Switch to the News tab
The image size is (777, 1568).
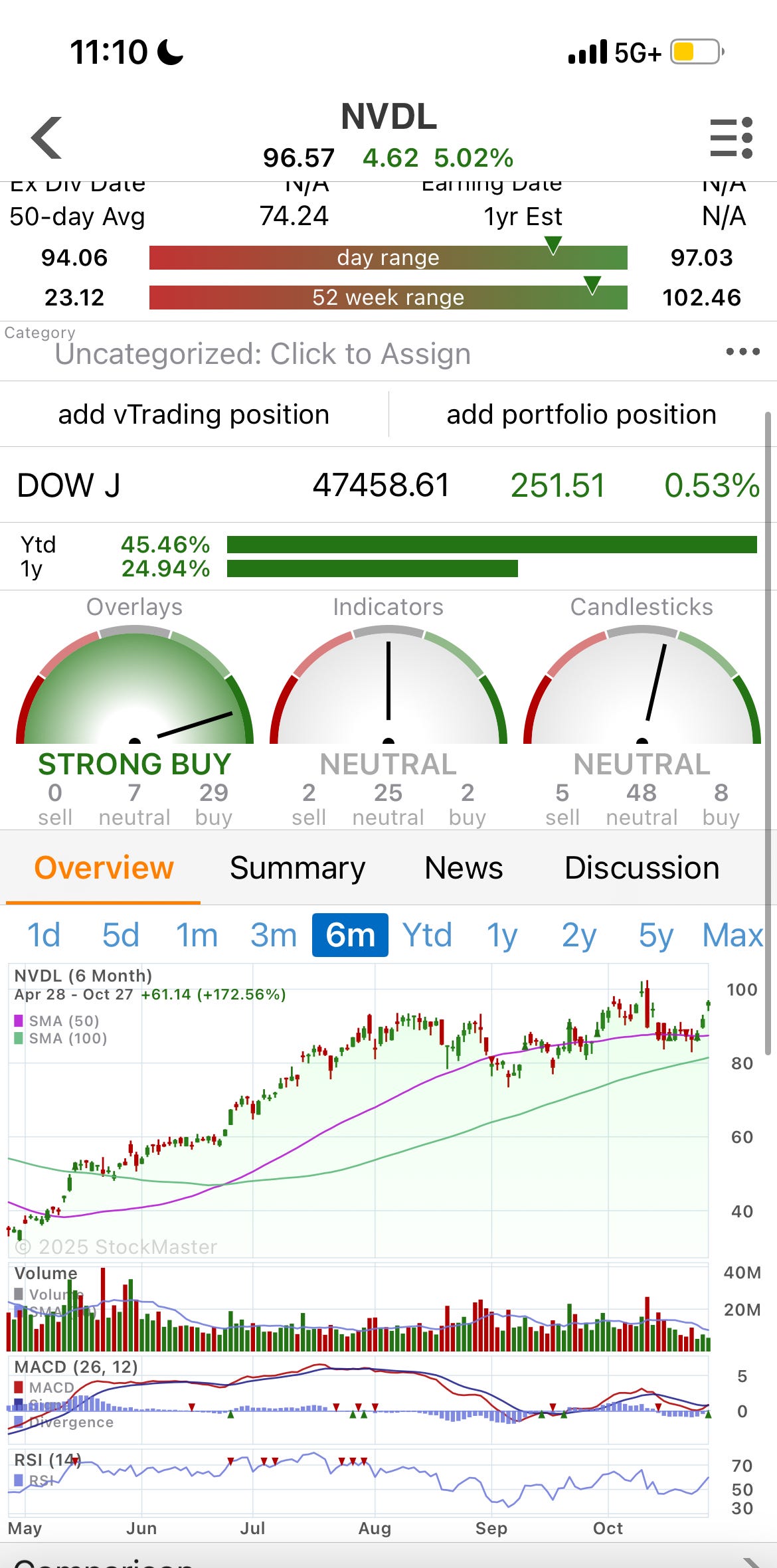pyautogui.click(x=464, y=868)
